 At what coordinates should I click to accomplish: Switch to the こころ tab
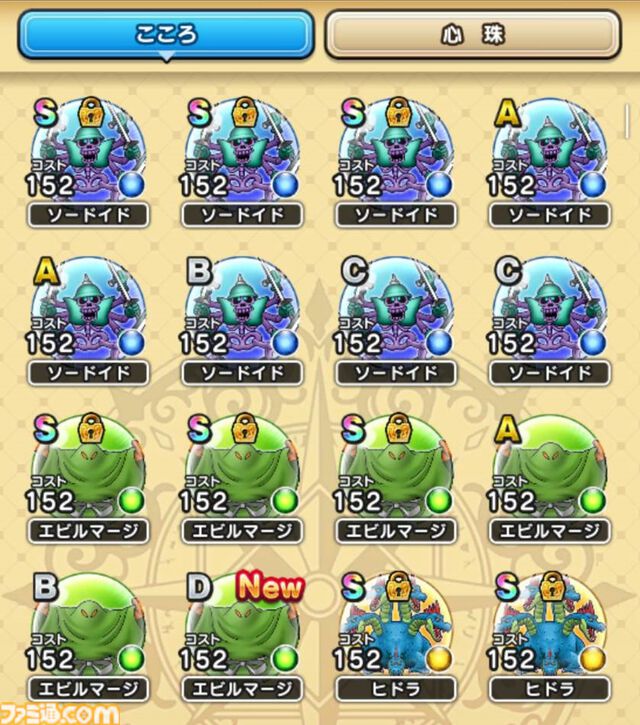[x=166, y=35]
